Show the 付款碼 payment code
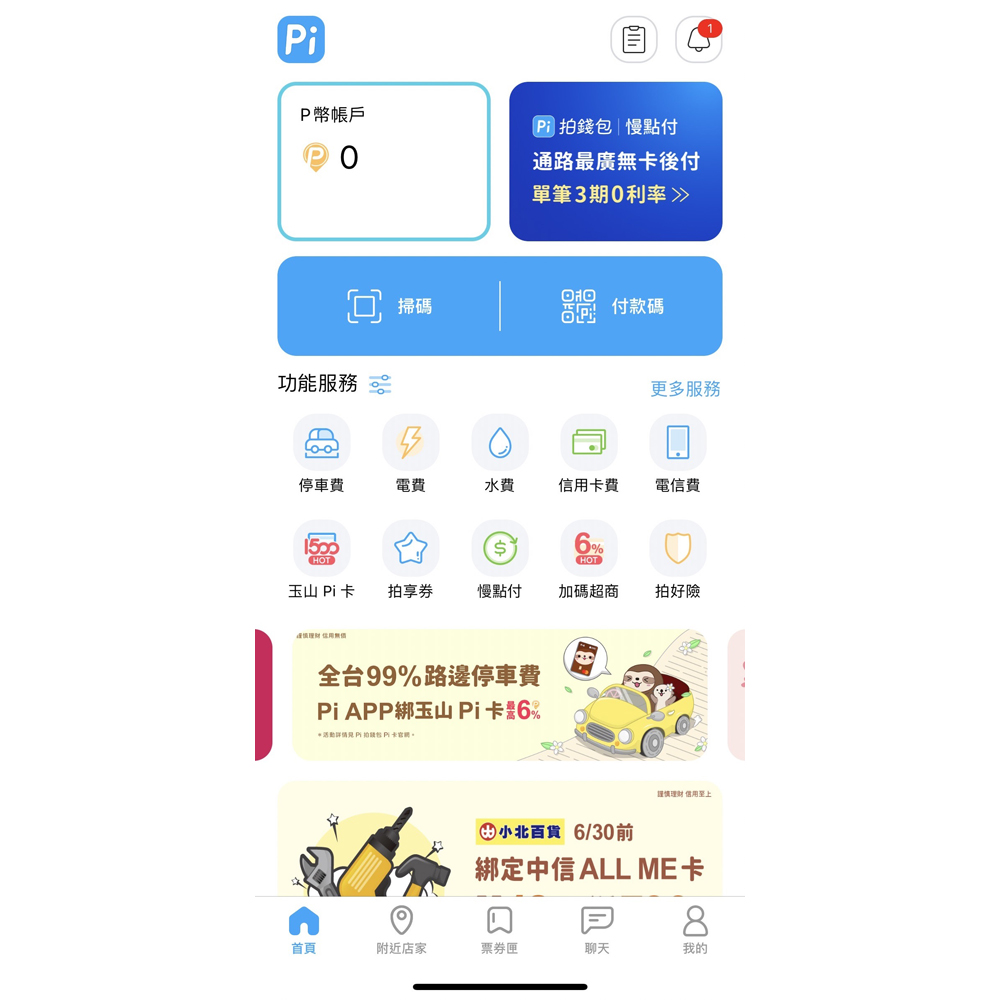Image resolution: width=1000 pixels, height=1000 pixels. click(612, 306)
